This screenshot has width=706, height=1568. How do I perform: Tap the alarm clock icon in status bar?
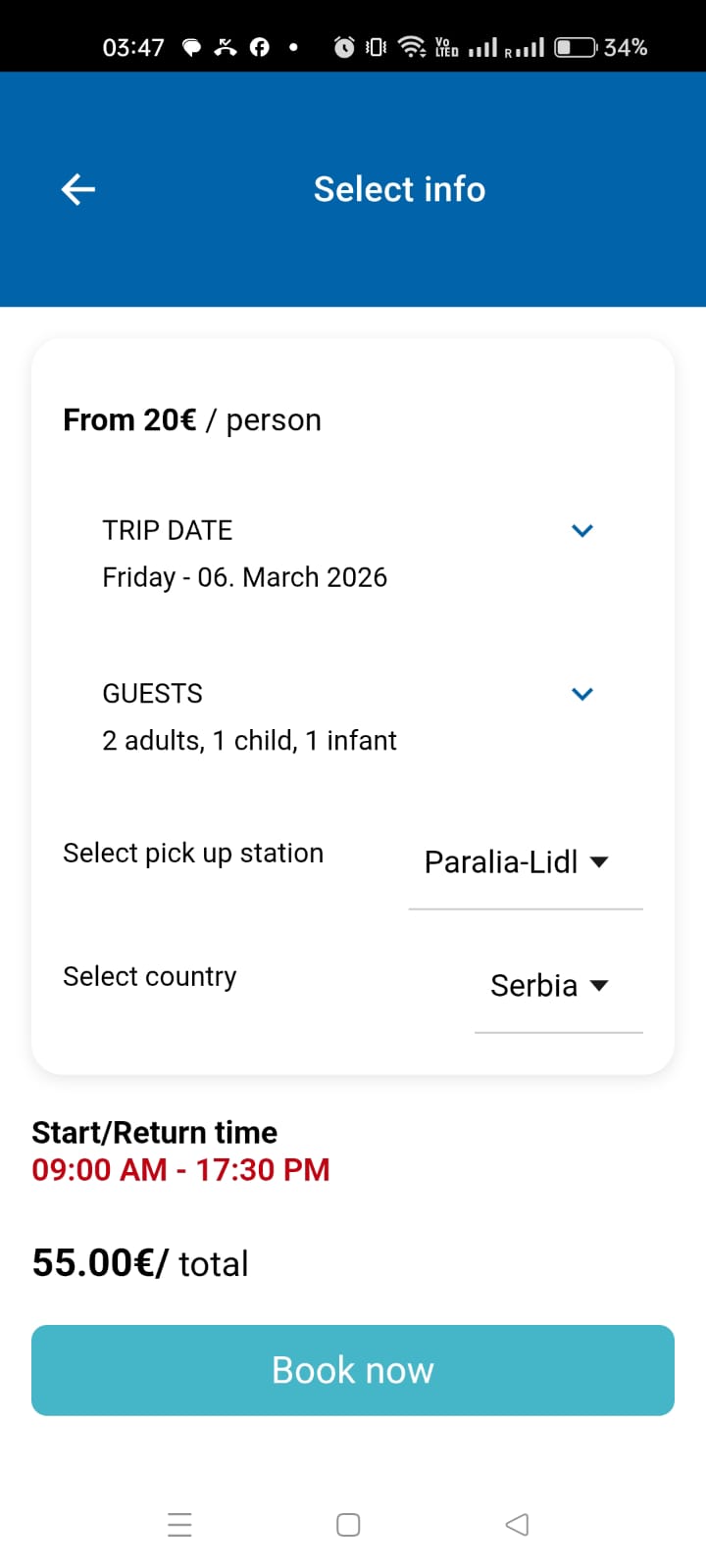click(345, 46)
